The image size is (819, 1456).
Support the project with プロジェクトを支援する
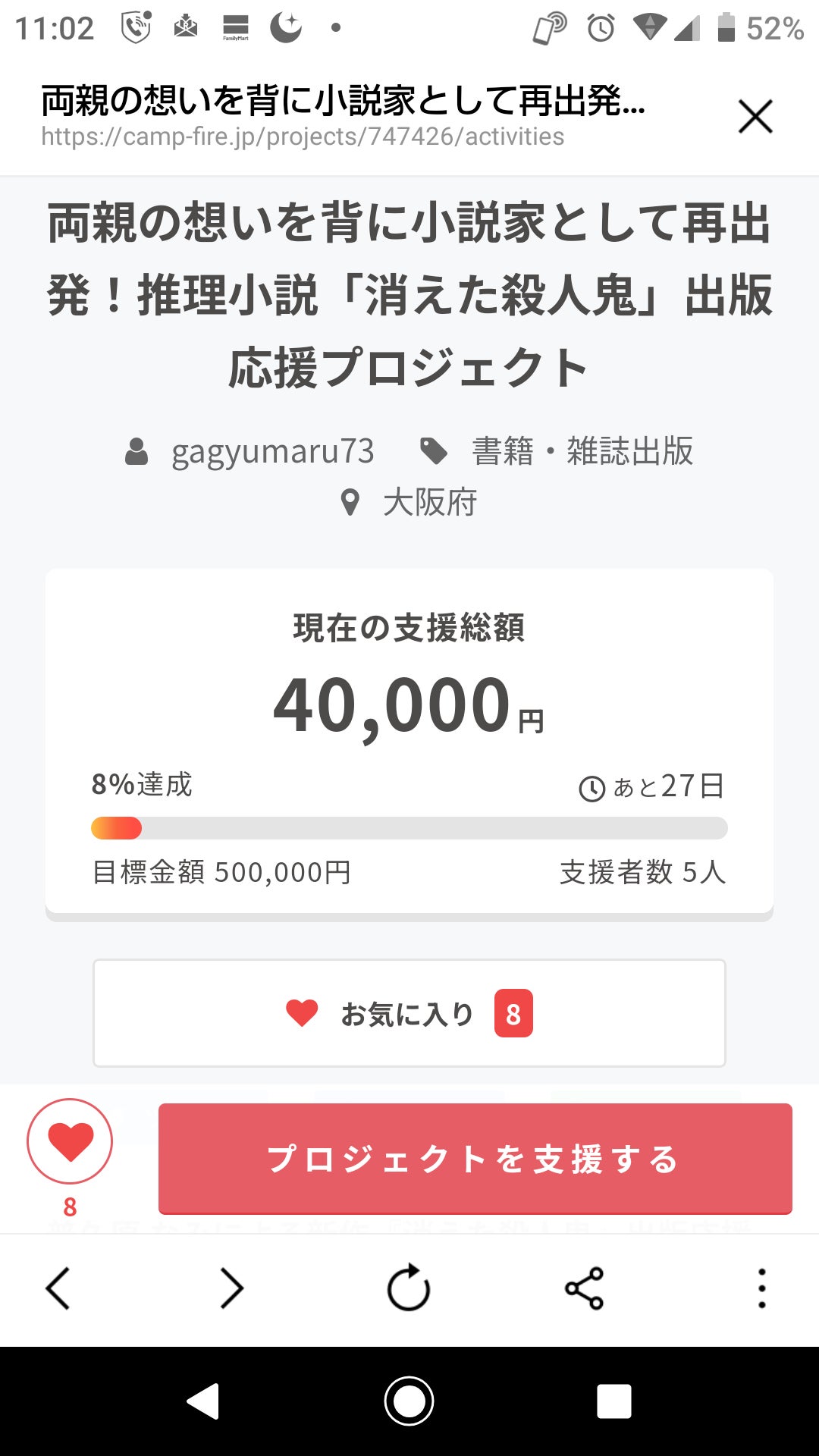click(x=475, y=1159)
